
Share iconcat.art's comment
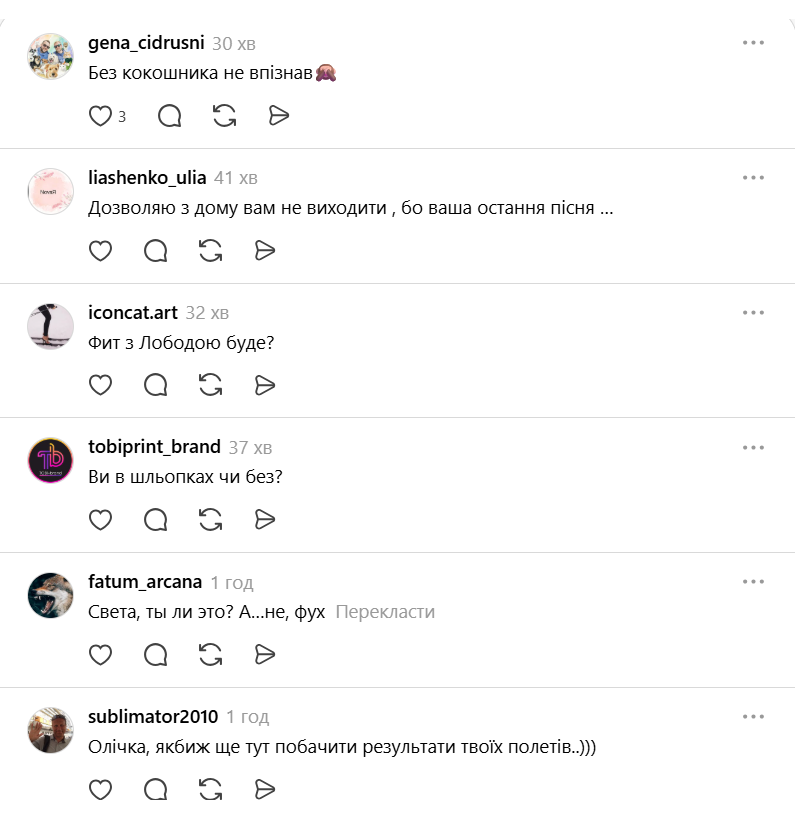265,385
